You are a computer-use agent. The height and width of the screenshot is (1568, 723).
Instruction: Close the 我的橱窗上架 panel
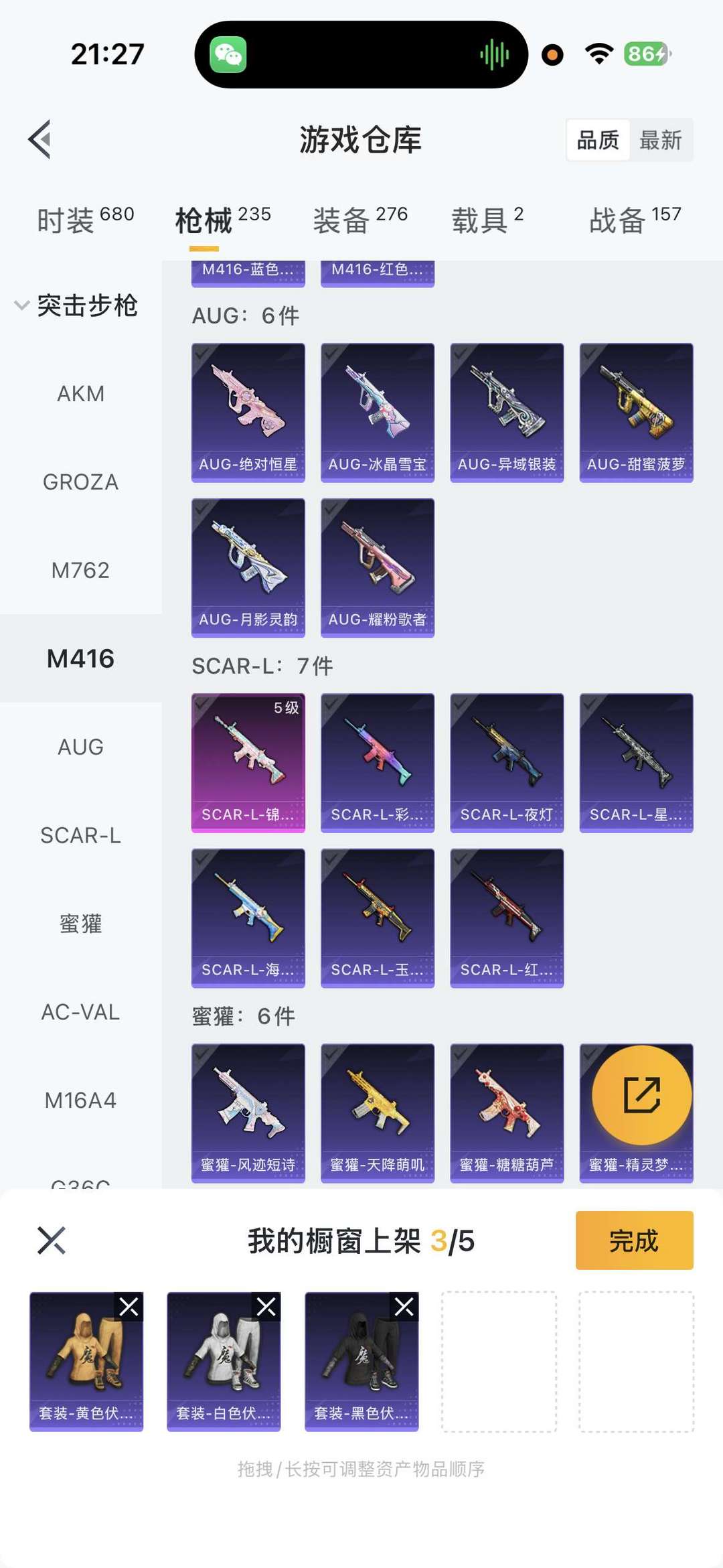pos(52,1240)
